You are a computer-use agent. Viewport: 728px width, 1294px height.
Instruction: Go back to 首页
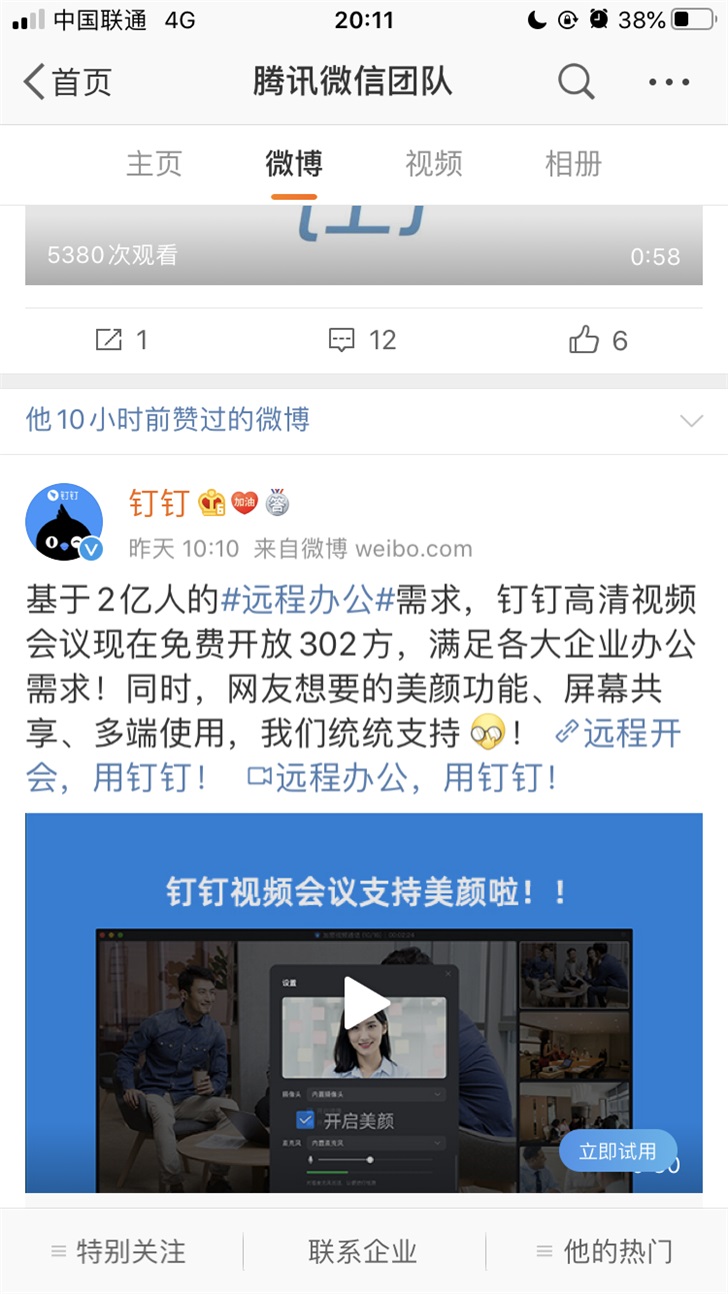(x=68, y=81)
